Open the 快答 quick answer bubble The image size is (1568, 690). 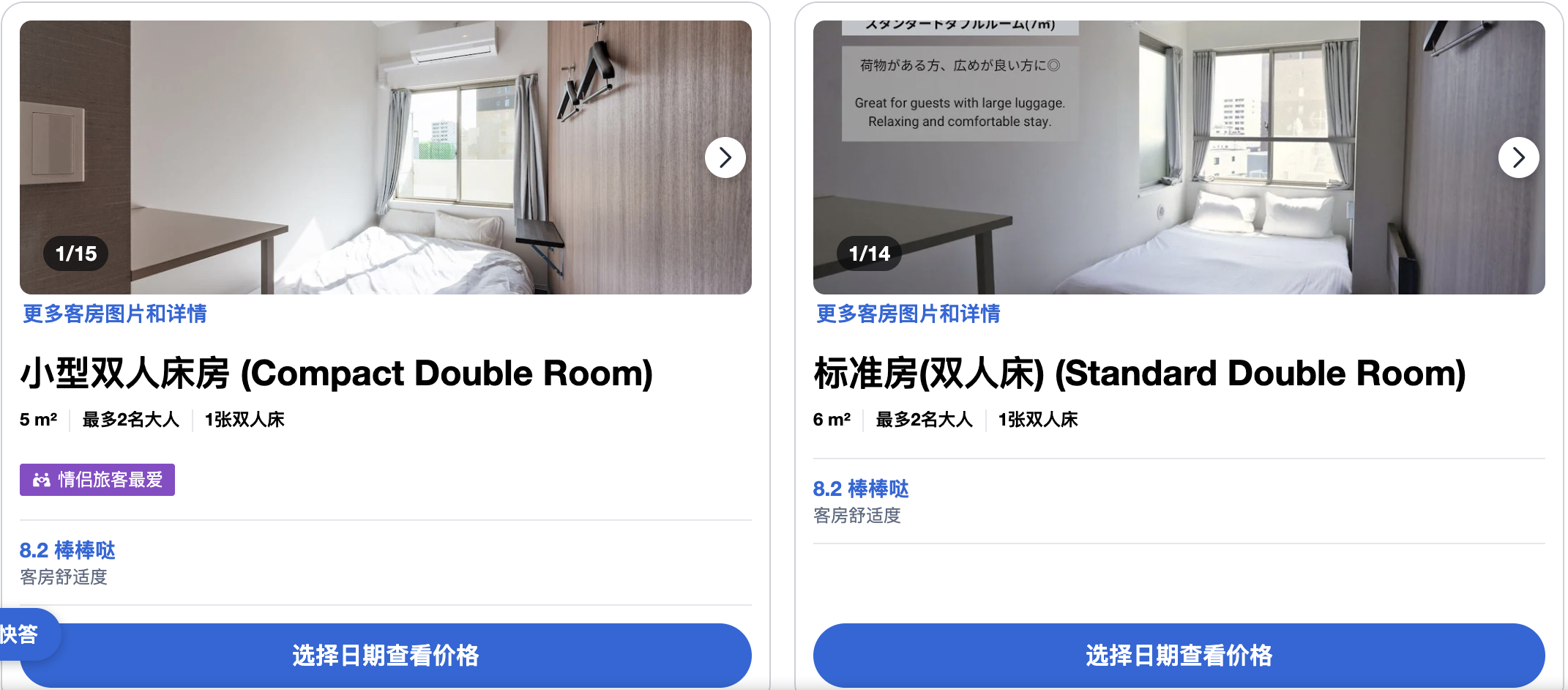pyautogui.click(x=22, y=634)
